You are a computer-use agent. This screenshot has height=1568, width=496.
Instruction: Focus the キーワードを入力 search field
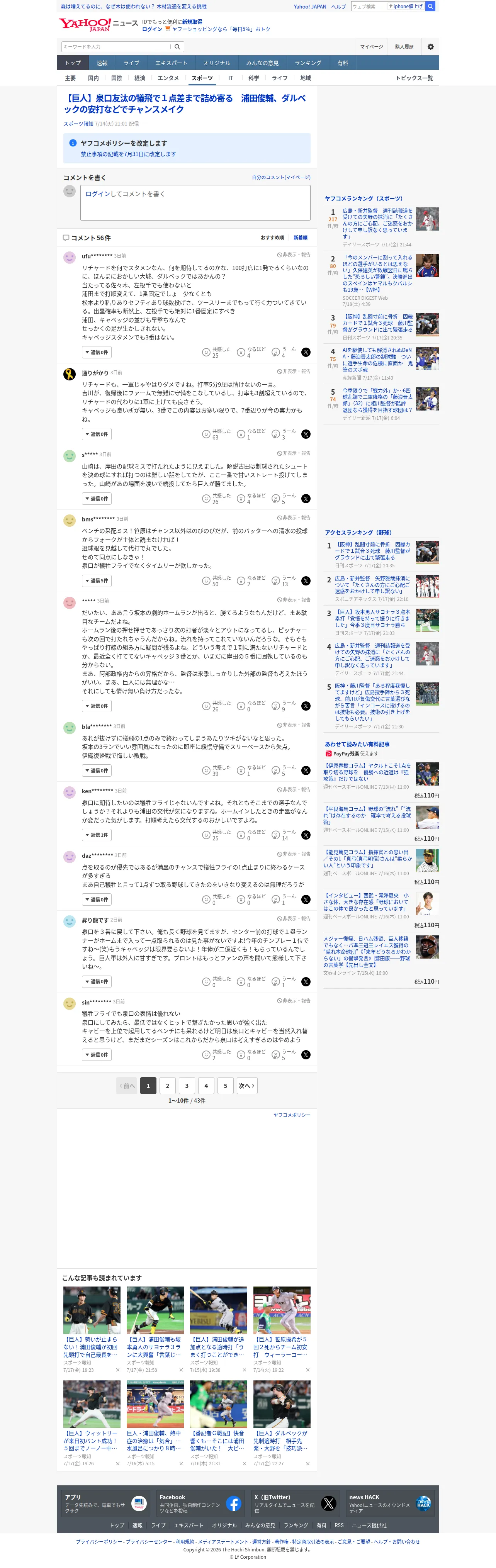[x=116, y=47]
